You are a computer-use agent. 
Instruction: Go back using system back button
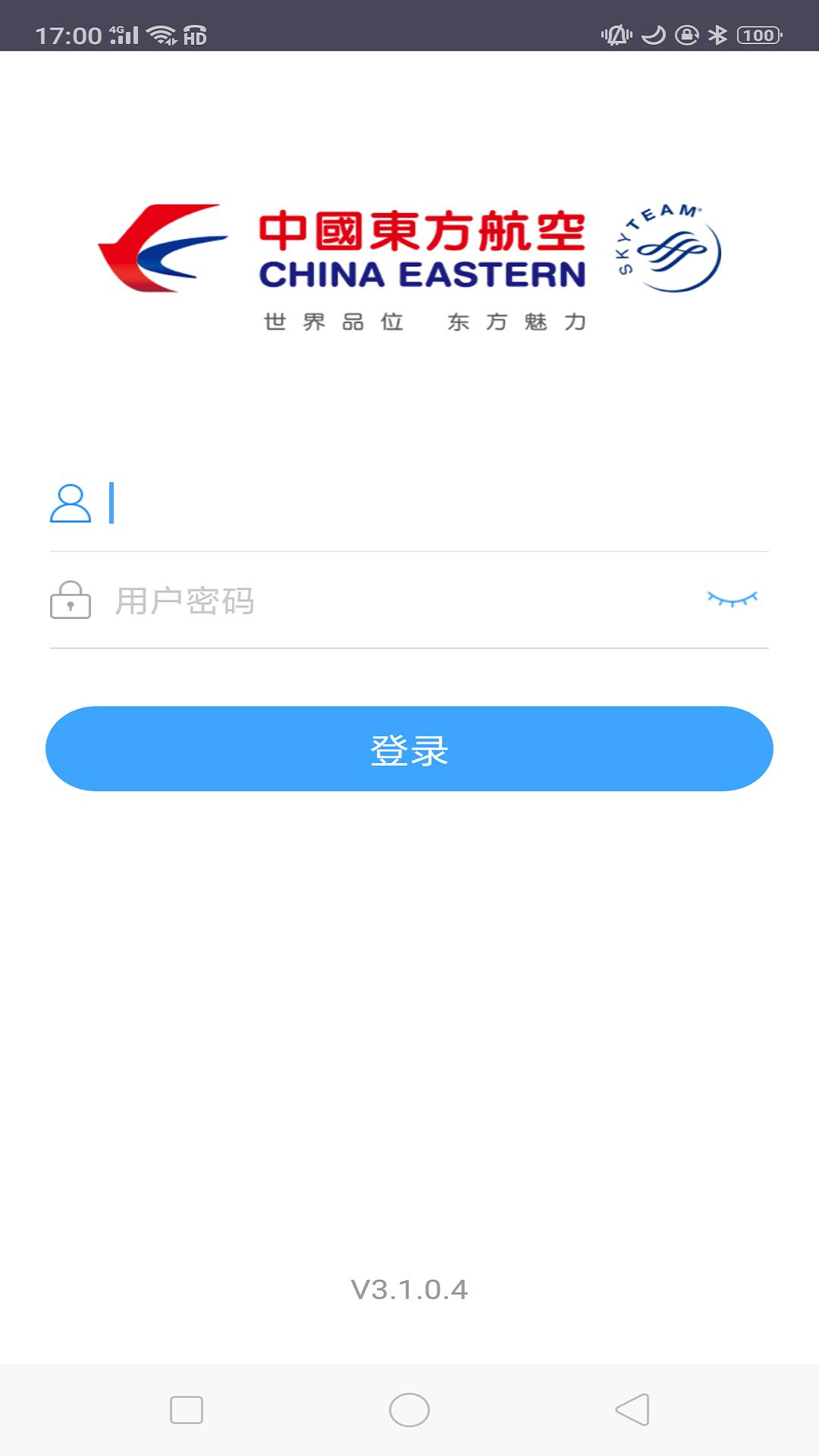632,1410
